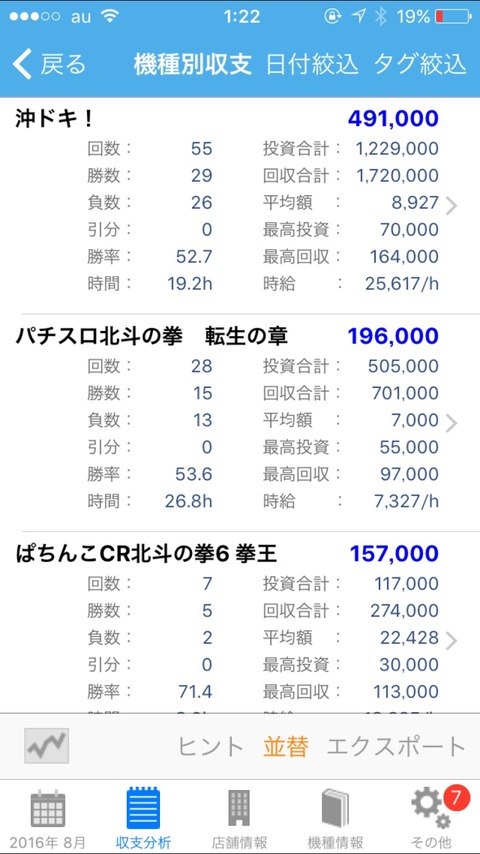
Task: Tap ヒント for hints
Action: [210, 747]
